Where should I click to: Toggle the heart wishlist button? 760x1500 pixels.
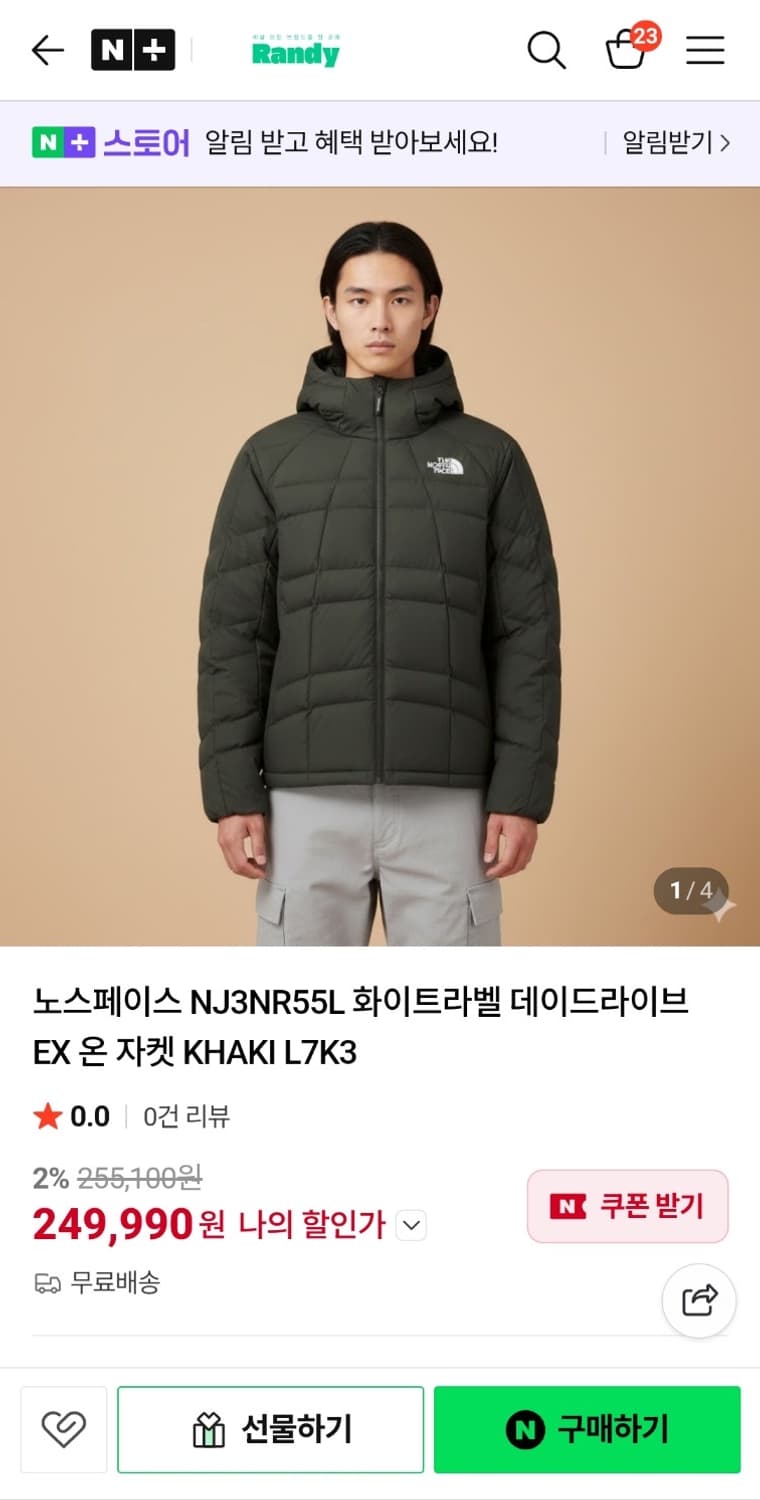click(64, 1429)
